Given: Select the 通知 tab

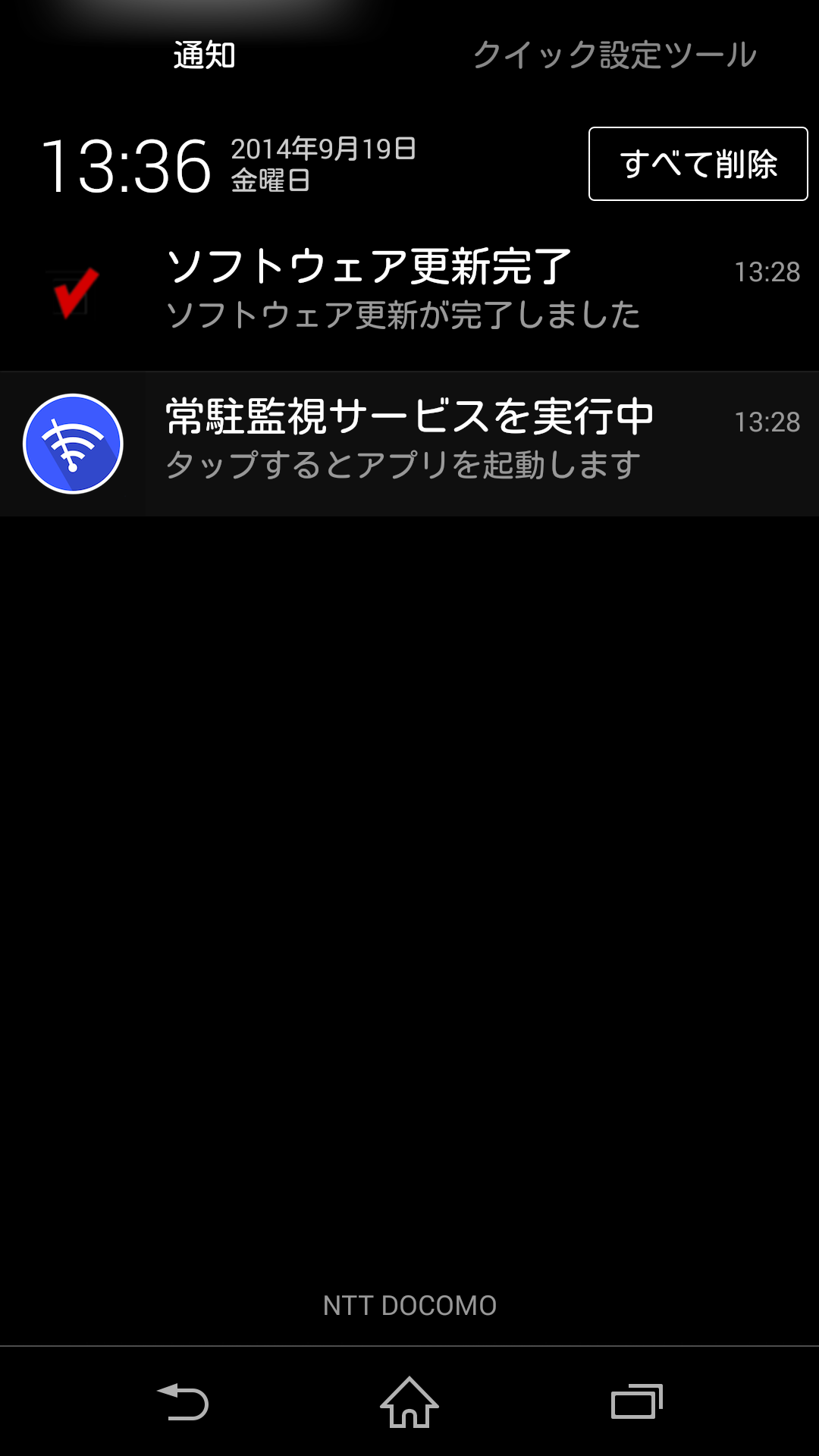Looking at the screenshot, I should click(x=205, y=55).
